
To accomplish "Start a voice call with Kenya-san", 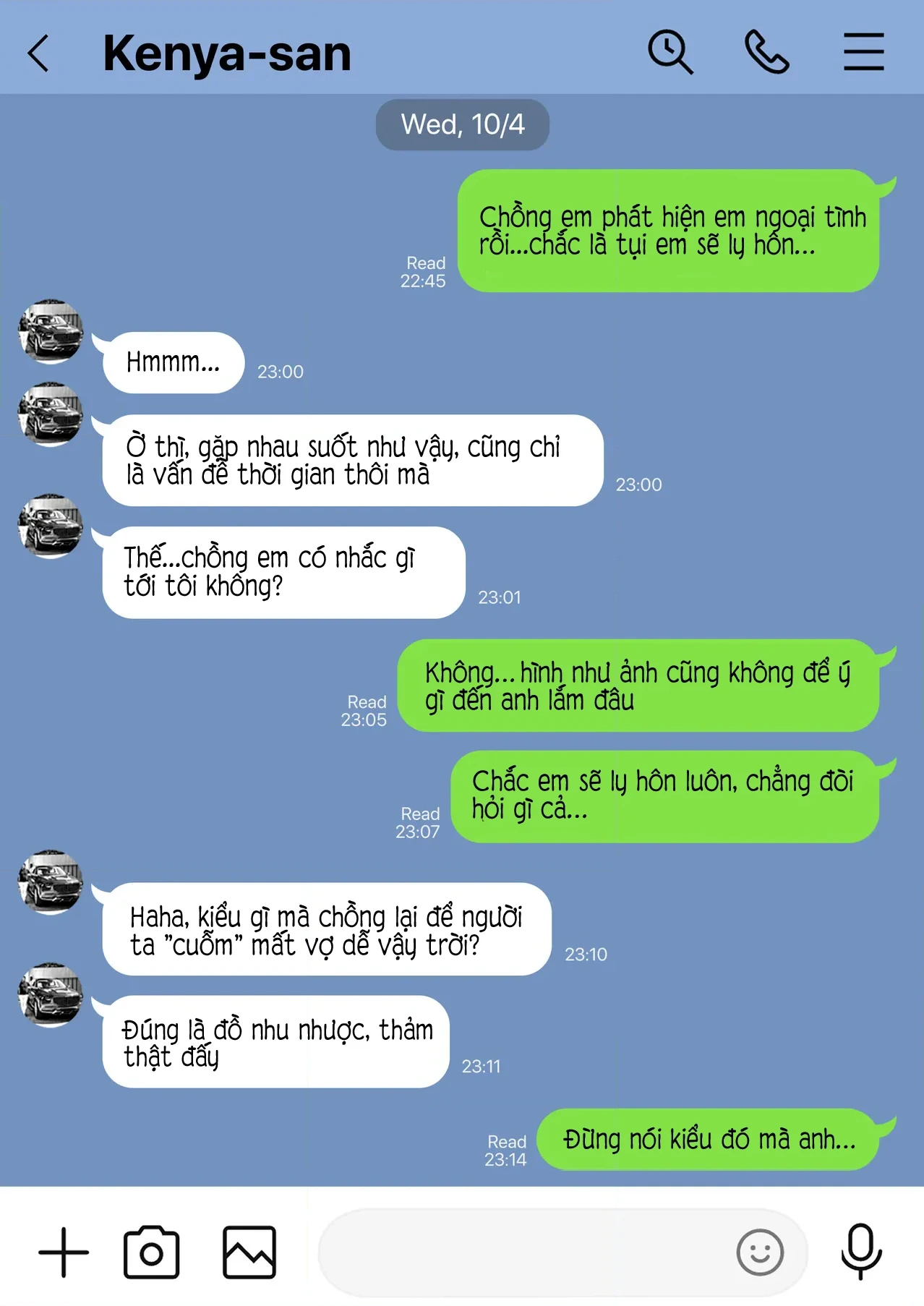I will 766,52.
